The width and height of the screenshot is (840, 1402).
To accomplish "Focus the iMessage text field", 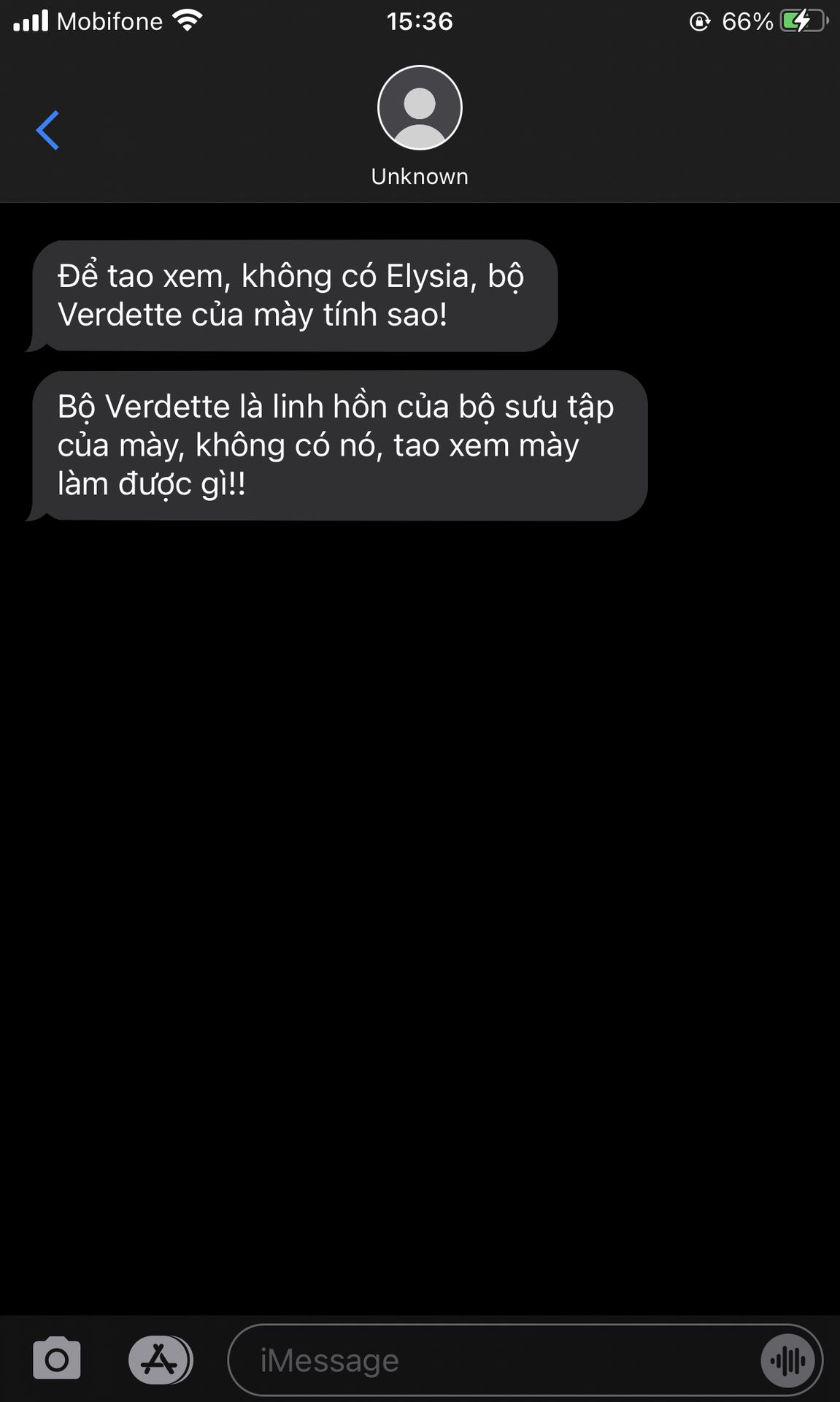I will [493, 1360].
